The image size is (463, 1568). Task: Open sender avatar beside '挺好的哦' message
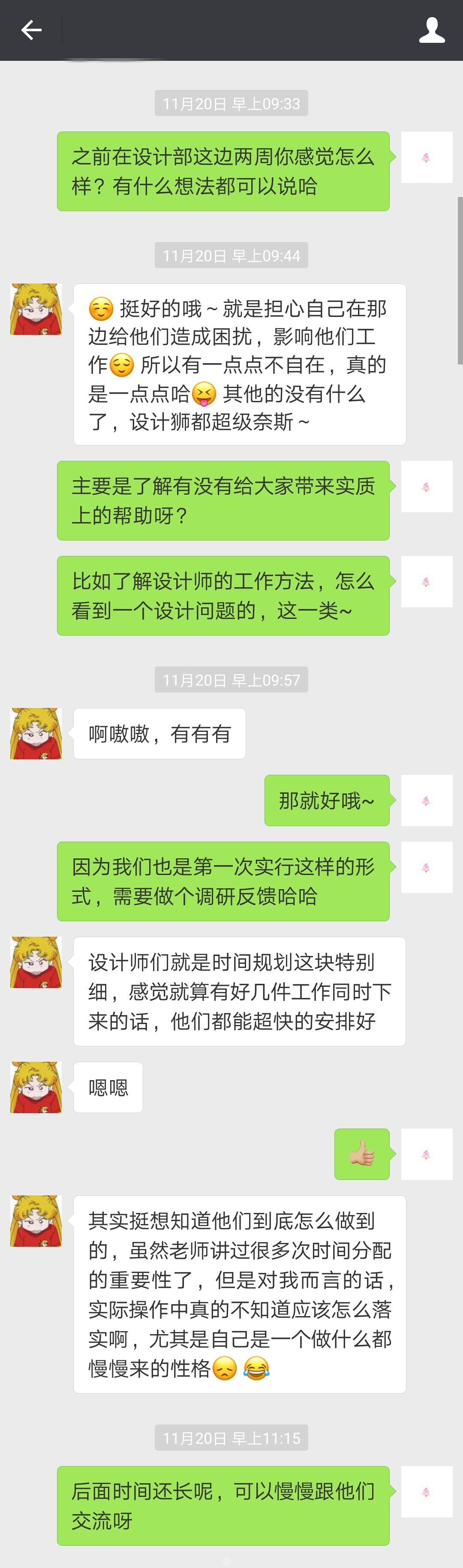[36, 309]
